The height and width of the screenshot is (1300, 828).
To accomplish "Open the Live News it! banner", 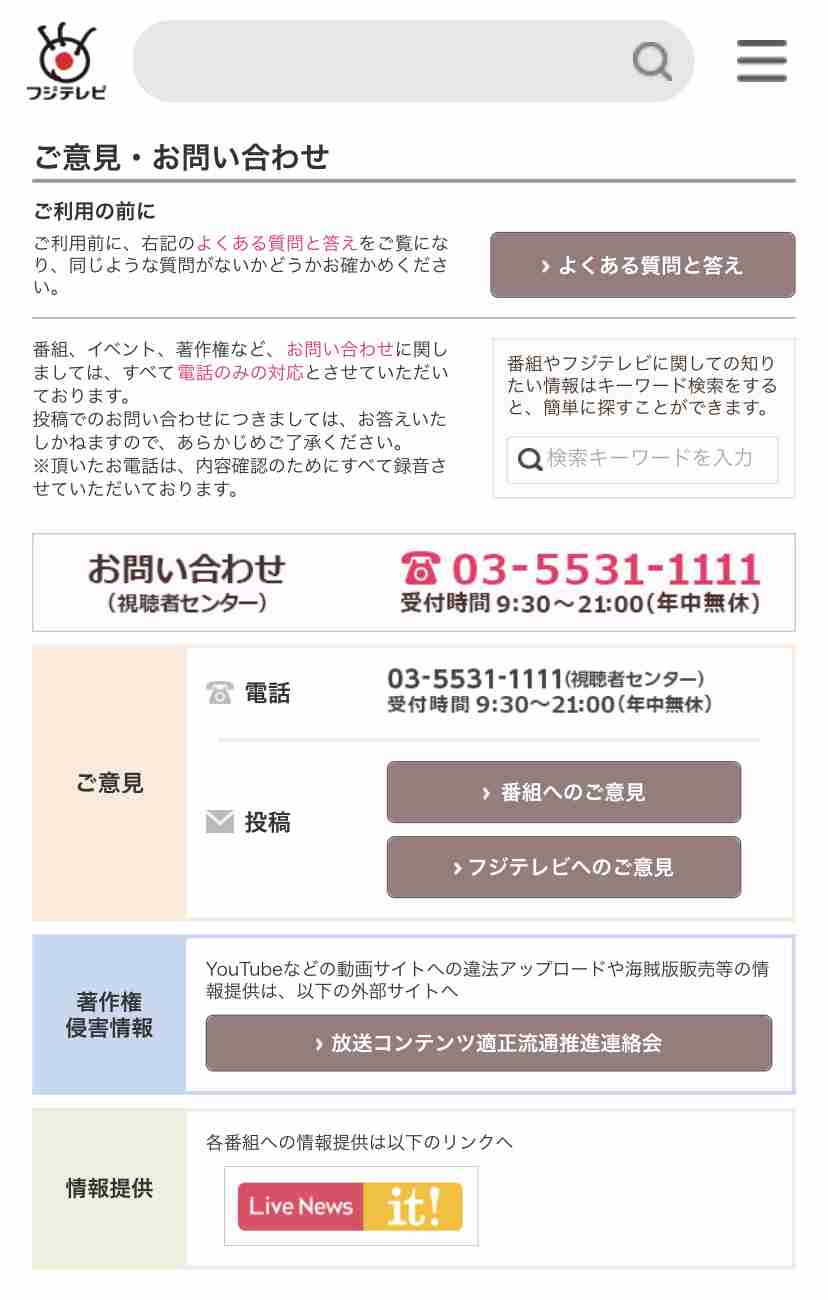I will tap(350, 1206).
